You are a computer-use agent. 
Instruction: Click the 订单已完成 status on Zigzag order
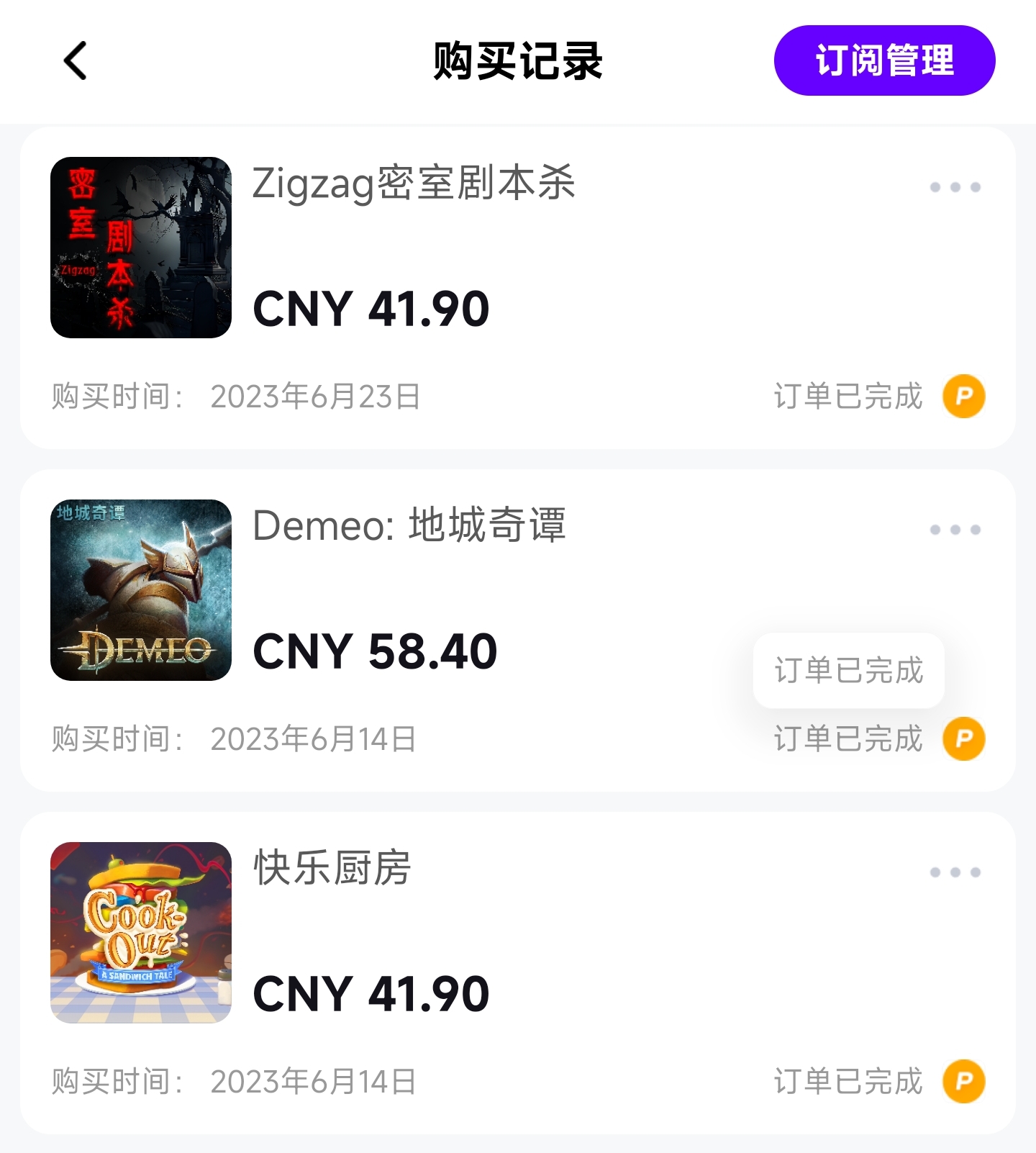[846, 396]
